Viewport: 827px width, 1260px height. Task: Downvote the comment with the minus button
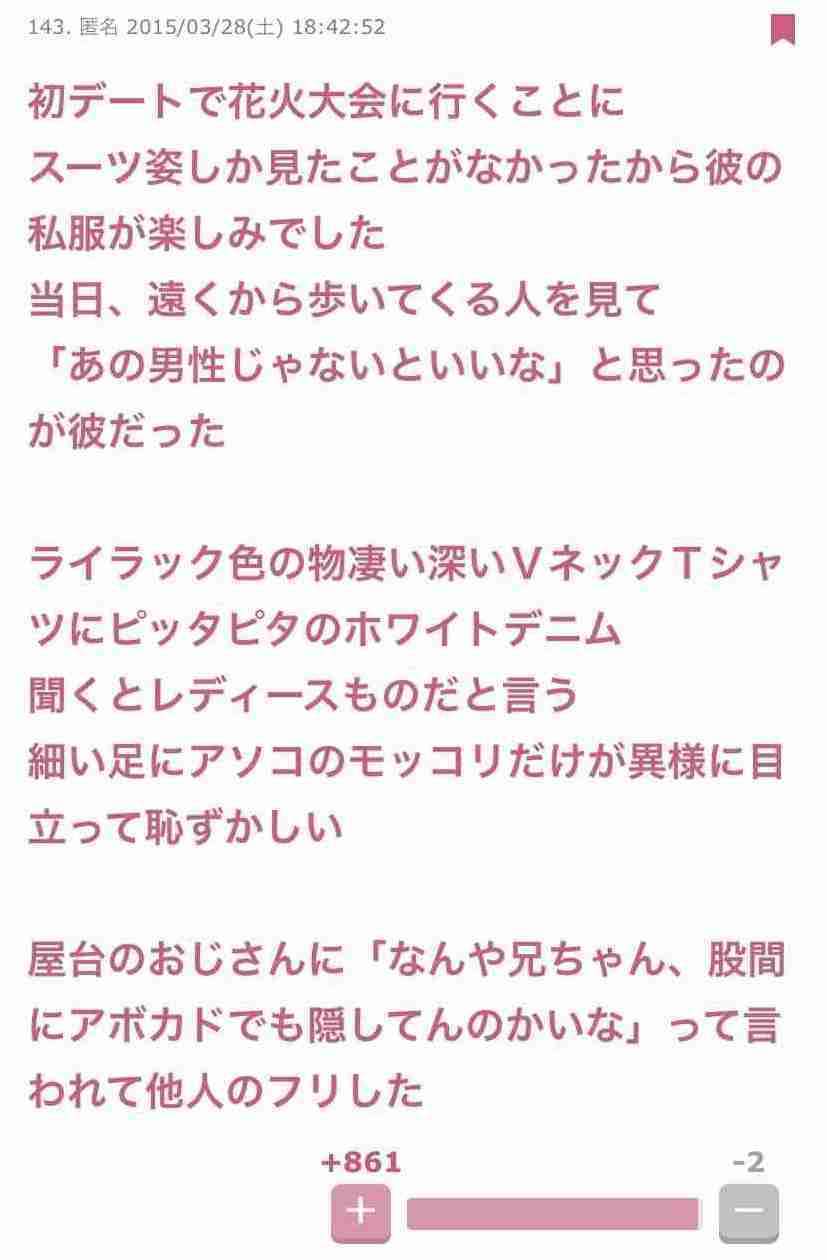click(x=748, y=1212)
